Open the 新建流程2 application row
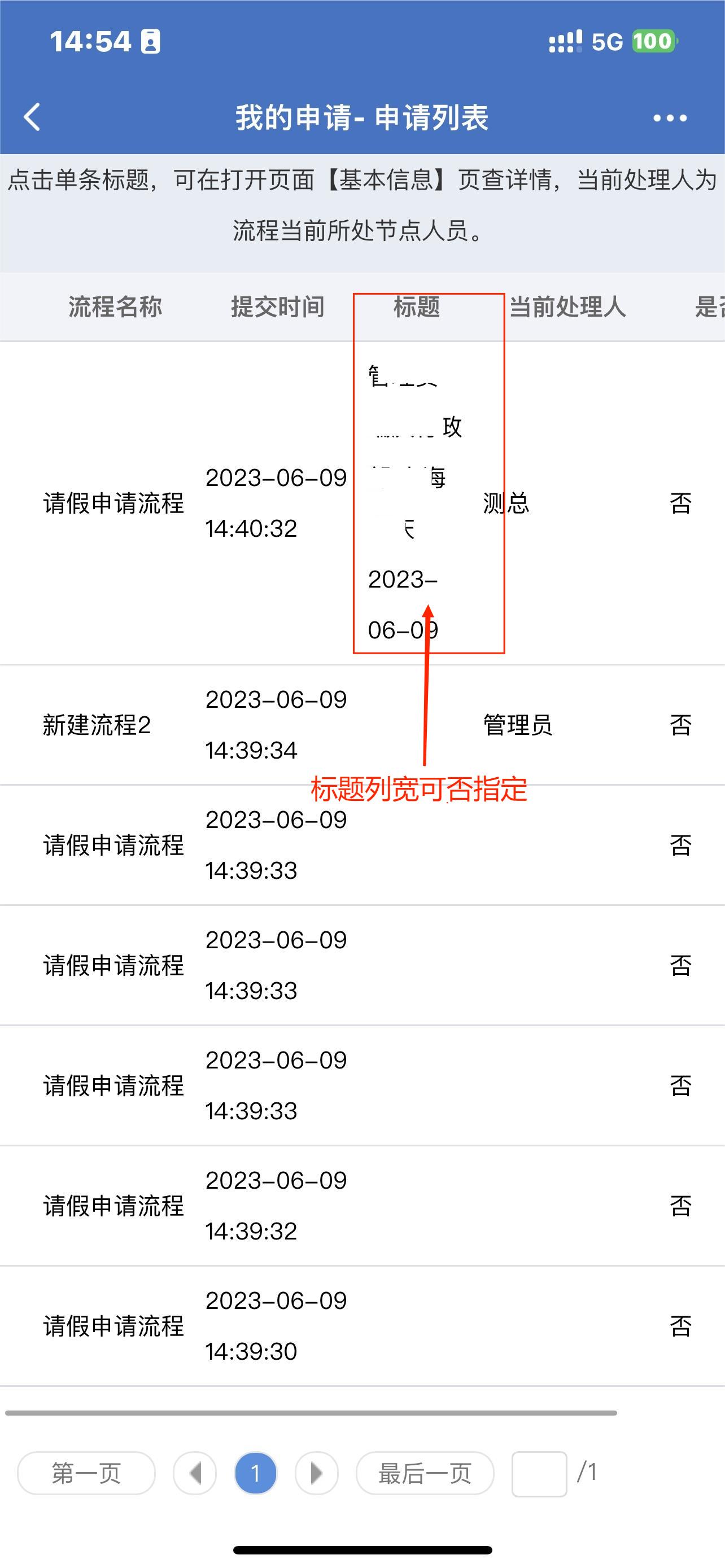The width and height of the screenshot is (725, 1568). point(97,725)
